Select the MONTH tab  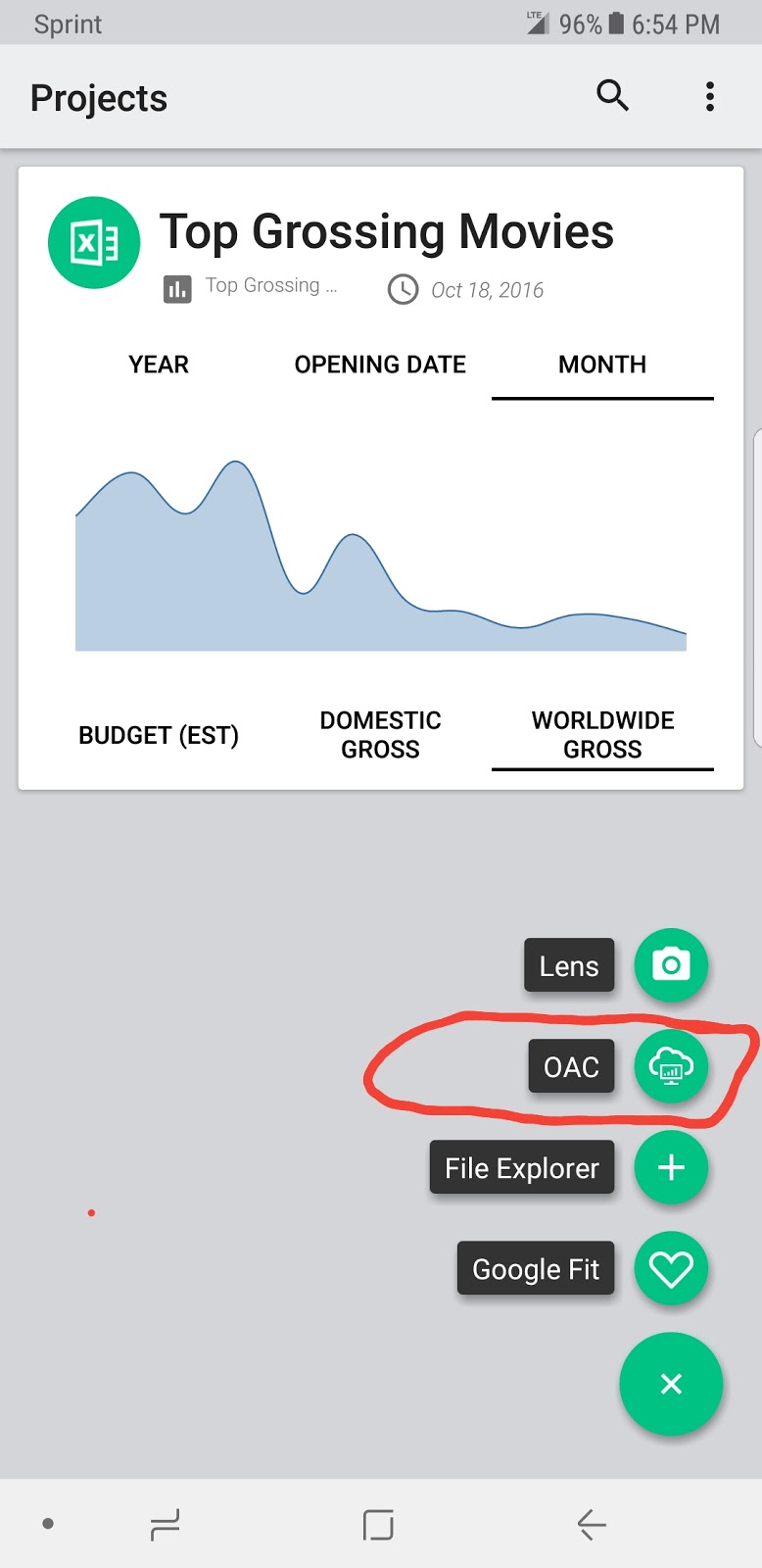602,365
